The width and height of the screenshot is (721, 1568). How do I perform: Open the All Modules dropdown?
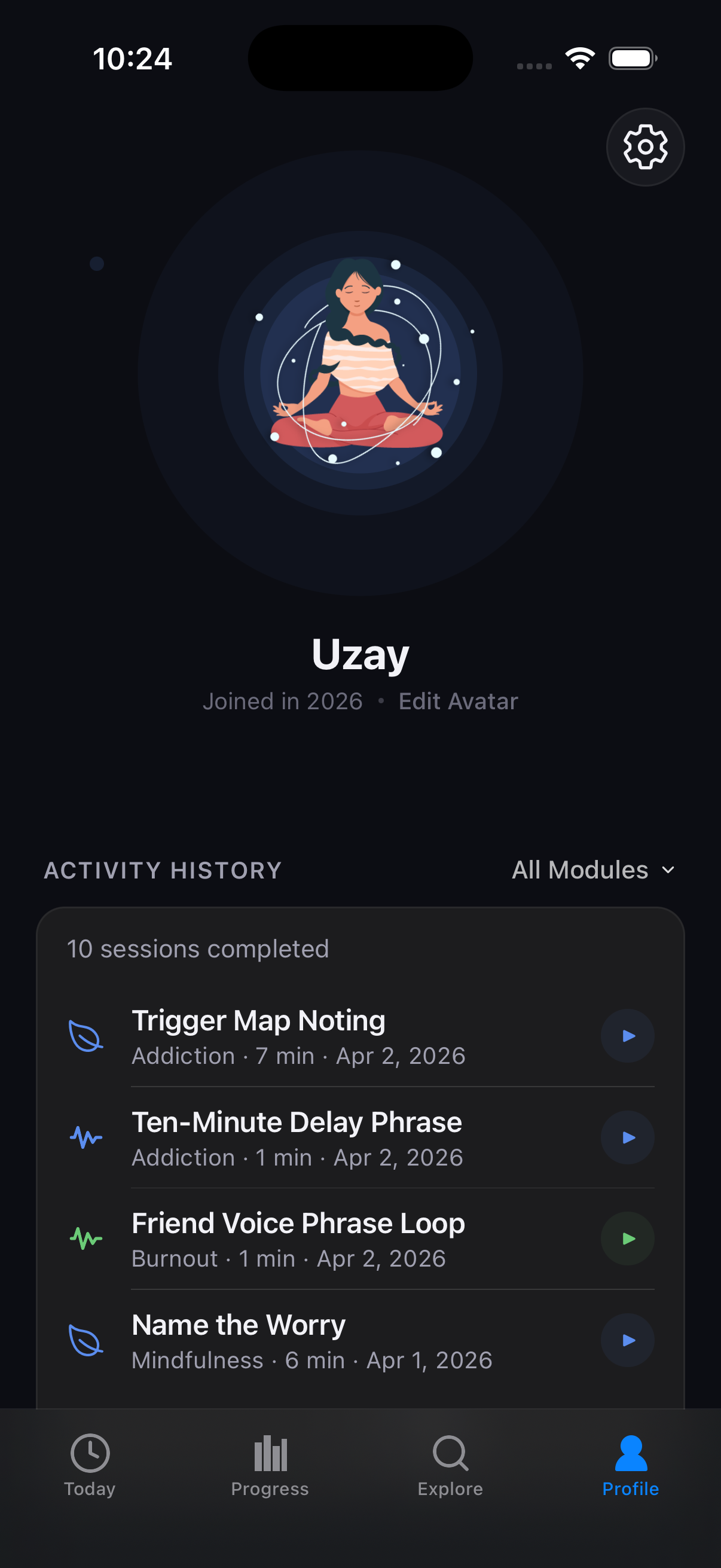click(x=593, y=870)
